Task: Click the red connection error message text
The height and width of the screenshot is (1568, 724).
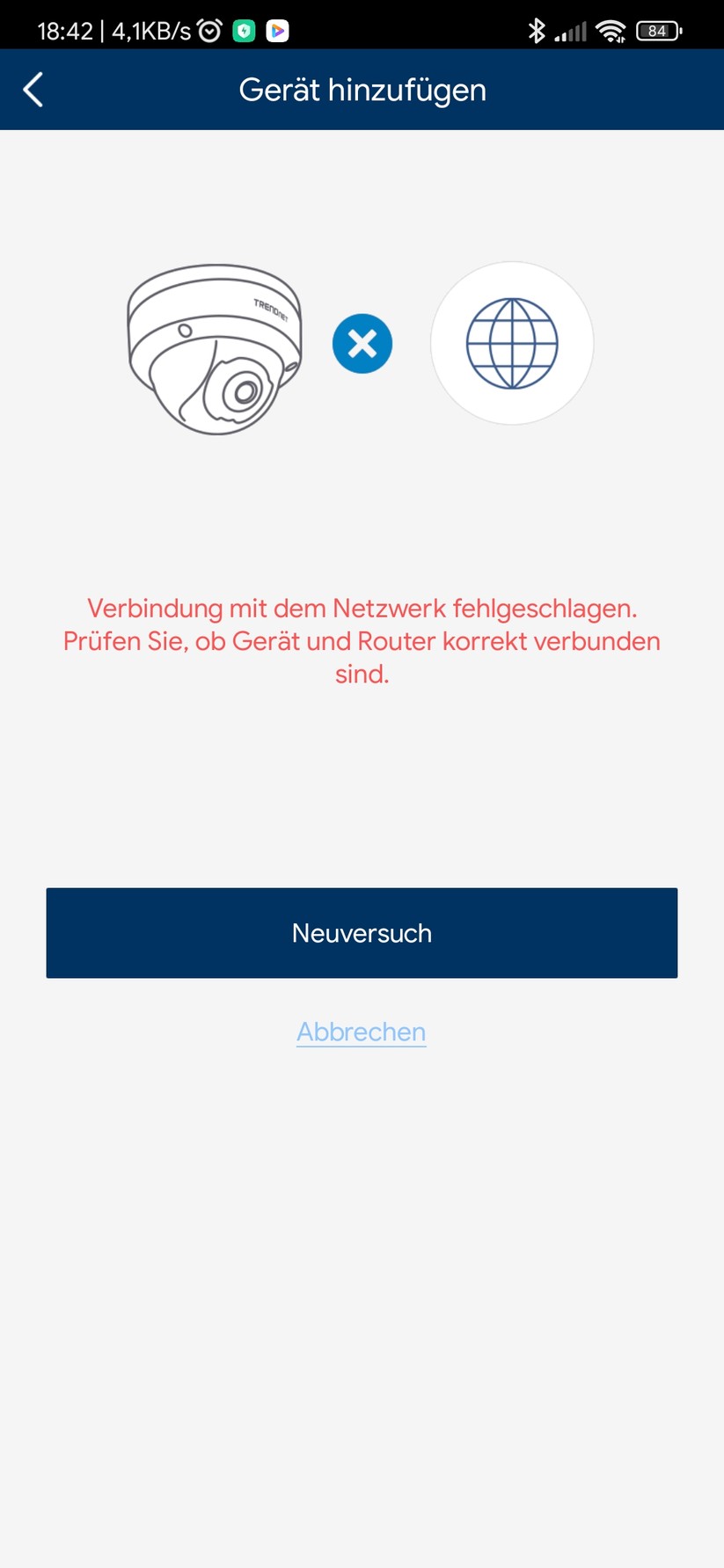Action: tap(362, 641)
